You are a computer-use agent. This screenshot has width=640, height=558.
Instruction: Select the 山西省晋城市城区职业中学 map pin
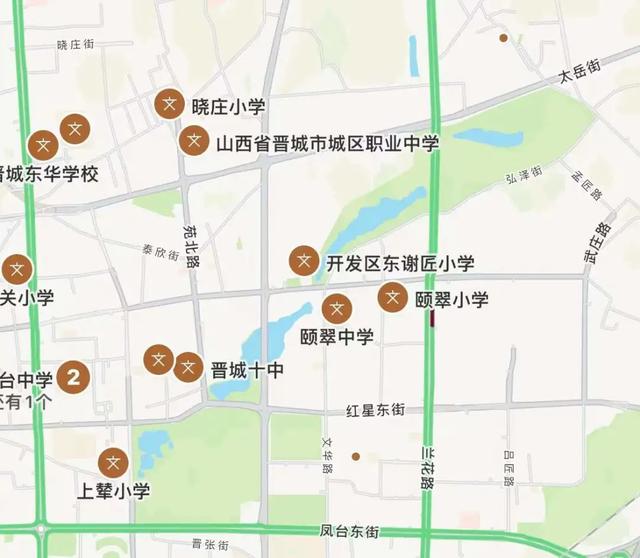pyautogui.click(x=194, y=140)
